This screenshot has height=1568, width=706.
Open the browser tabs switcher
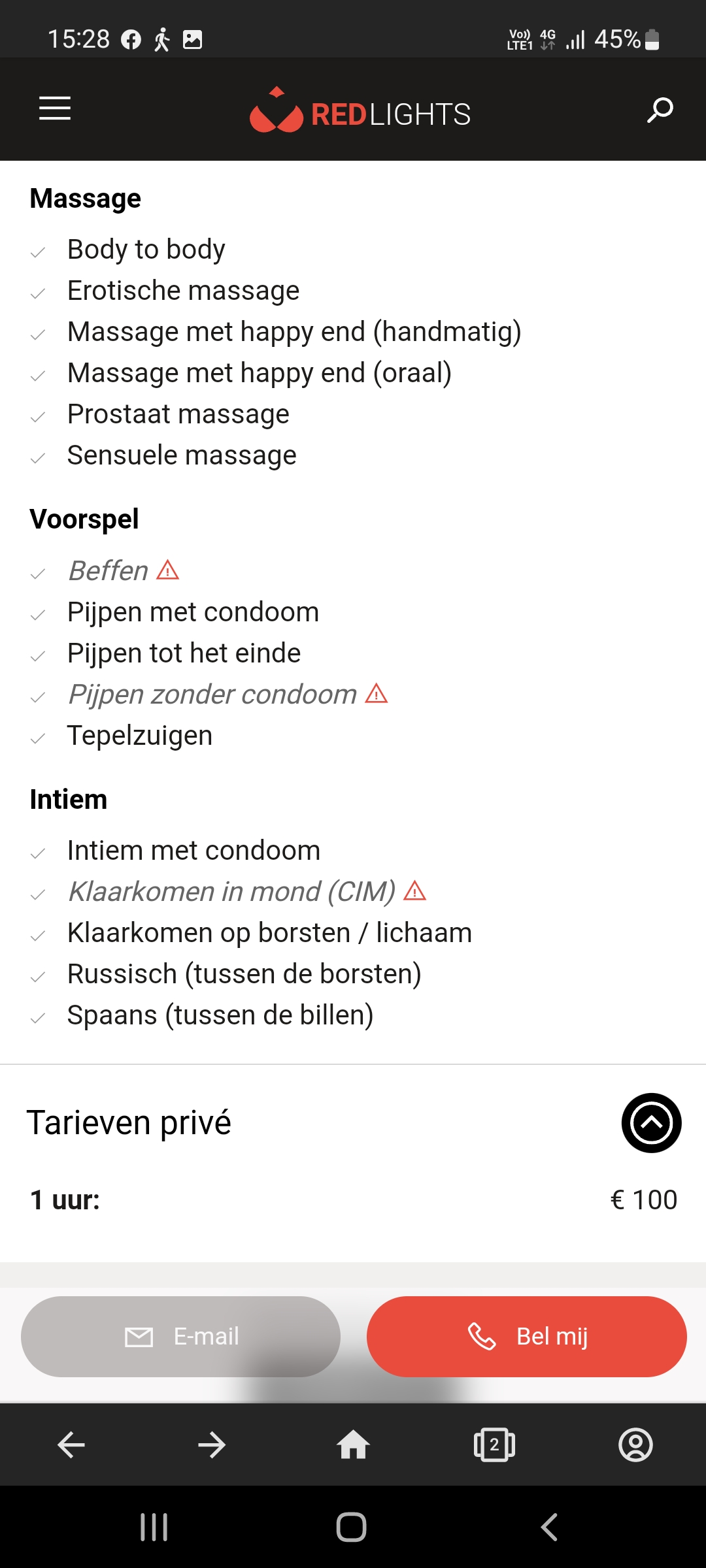tap(494, 1445)
